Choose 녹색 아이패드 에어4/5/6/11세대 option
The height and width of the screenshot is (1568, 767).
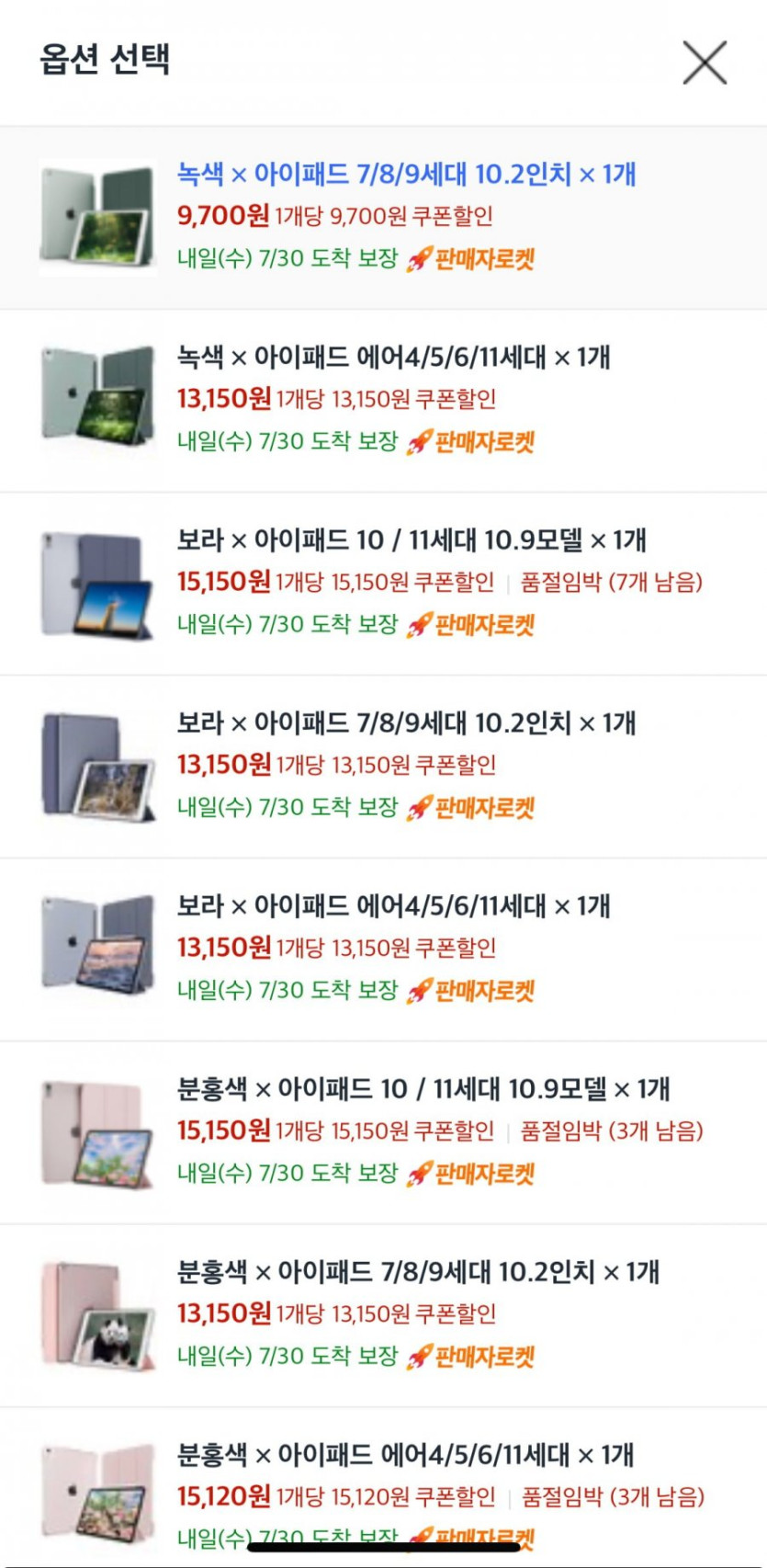pos(393,358)
